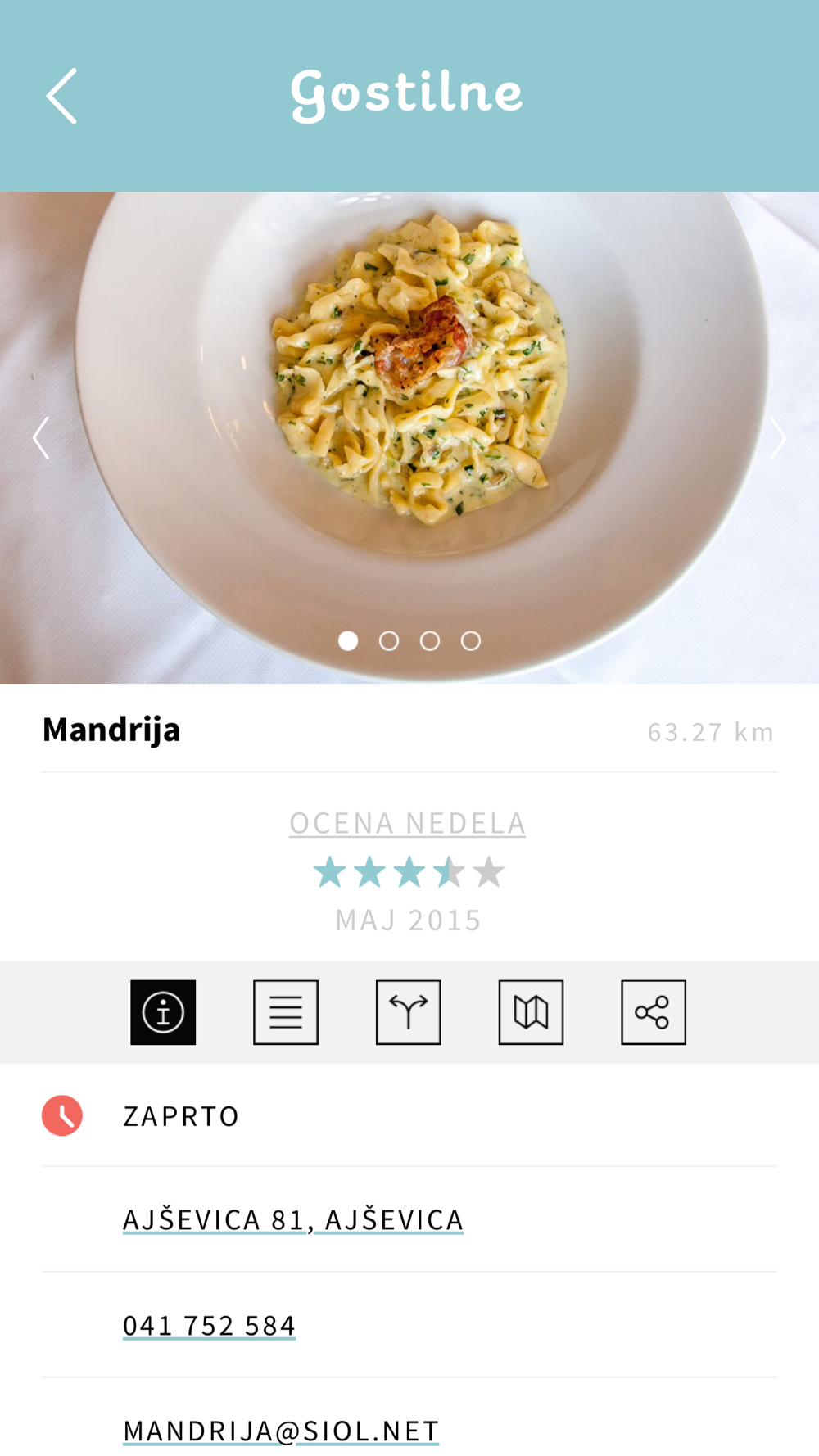Open address Ajševica 81, Ajševica
This screenshot has width=819, height=1456.
click(293, 1219)
